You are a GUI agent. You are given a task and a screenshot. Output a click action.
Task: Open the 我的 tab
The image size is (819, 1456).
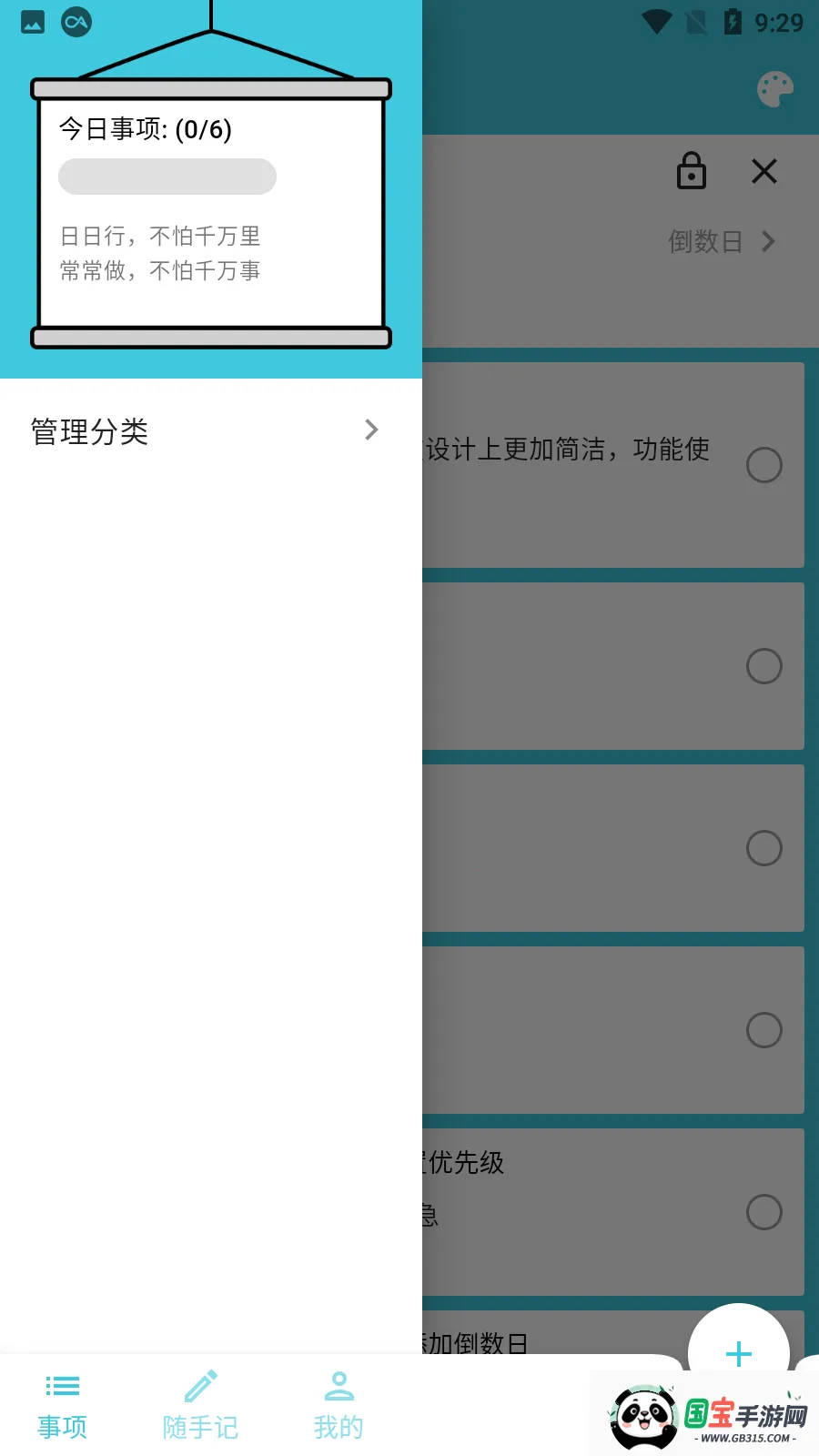[x=339, y=1404]
